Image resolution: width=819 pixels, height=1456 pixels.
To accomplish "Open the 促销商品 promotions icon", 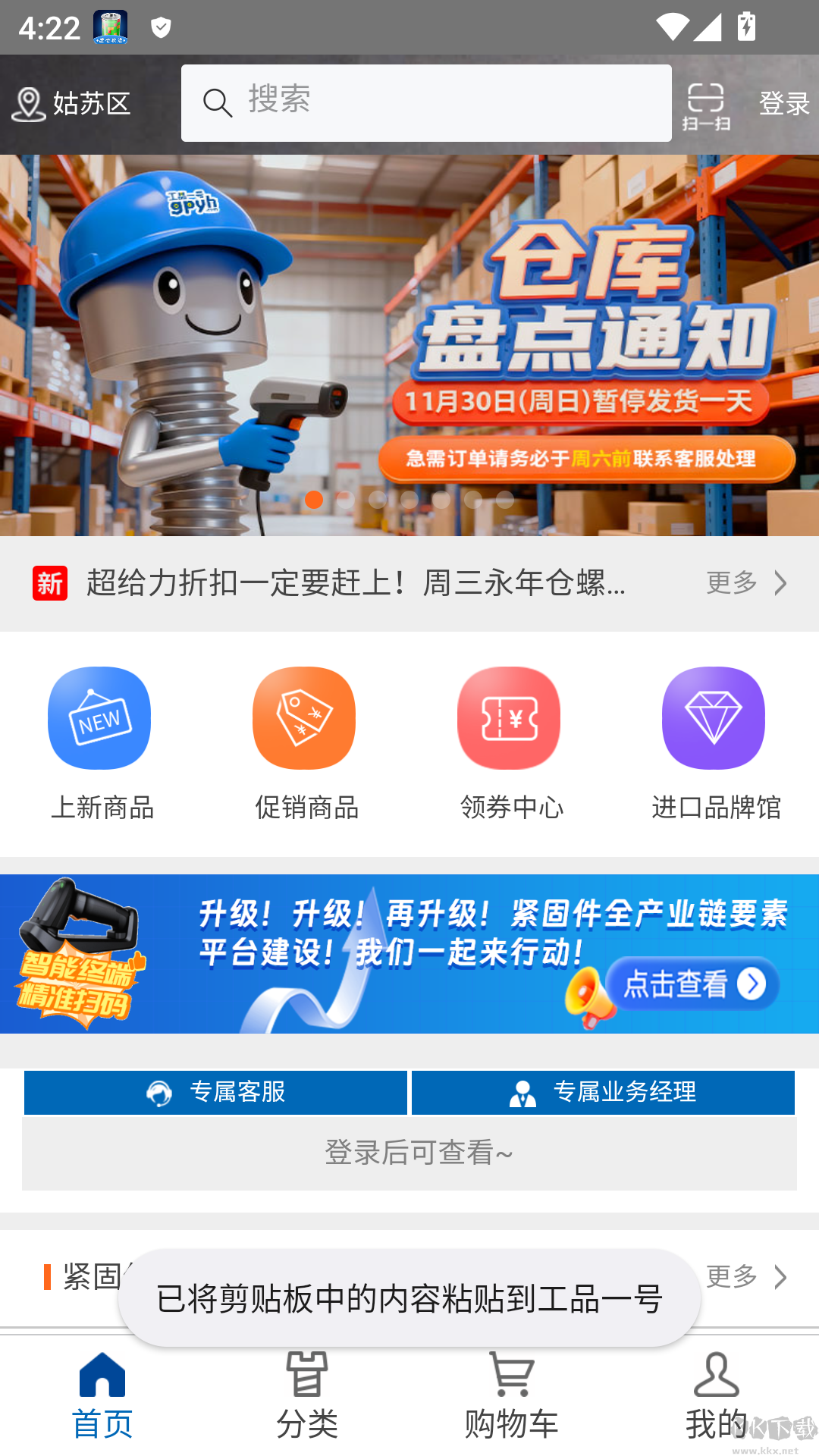I will 304,717.
